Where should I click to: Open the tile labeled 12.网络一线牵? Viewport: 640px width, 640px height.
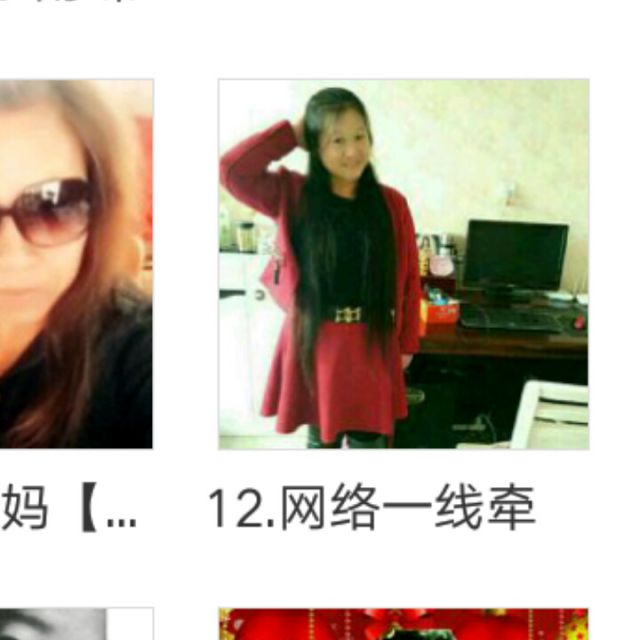403,265
